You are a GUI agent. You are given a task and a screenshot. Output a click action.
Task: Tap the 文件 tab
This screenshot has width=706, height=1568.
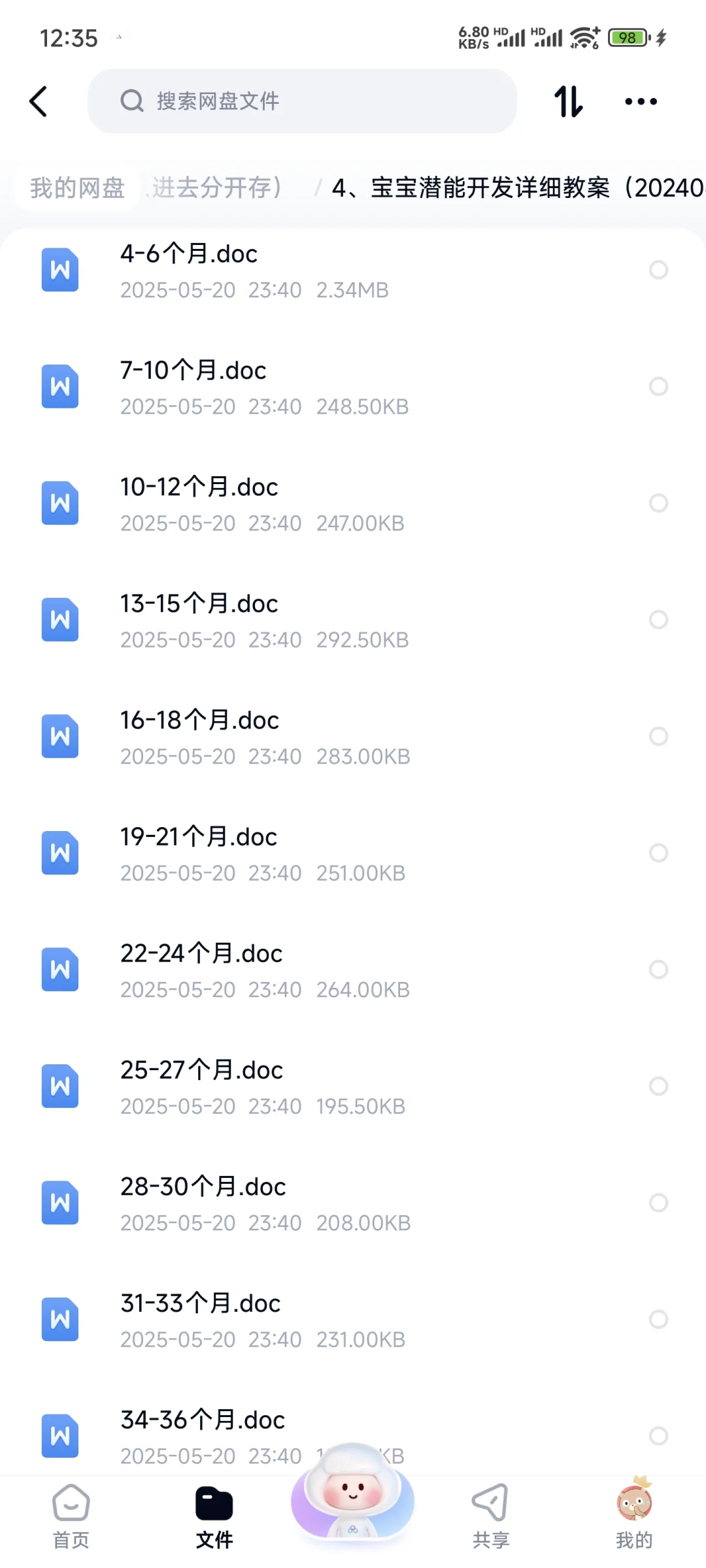[x=214, y=1517]
